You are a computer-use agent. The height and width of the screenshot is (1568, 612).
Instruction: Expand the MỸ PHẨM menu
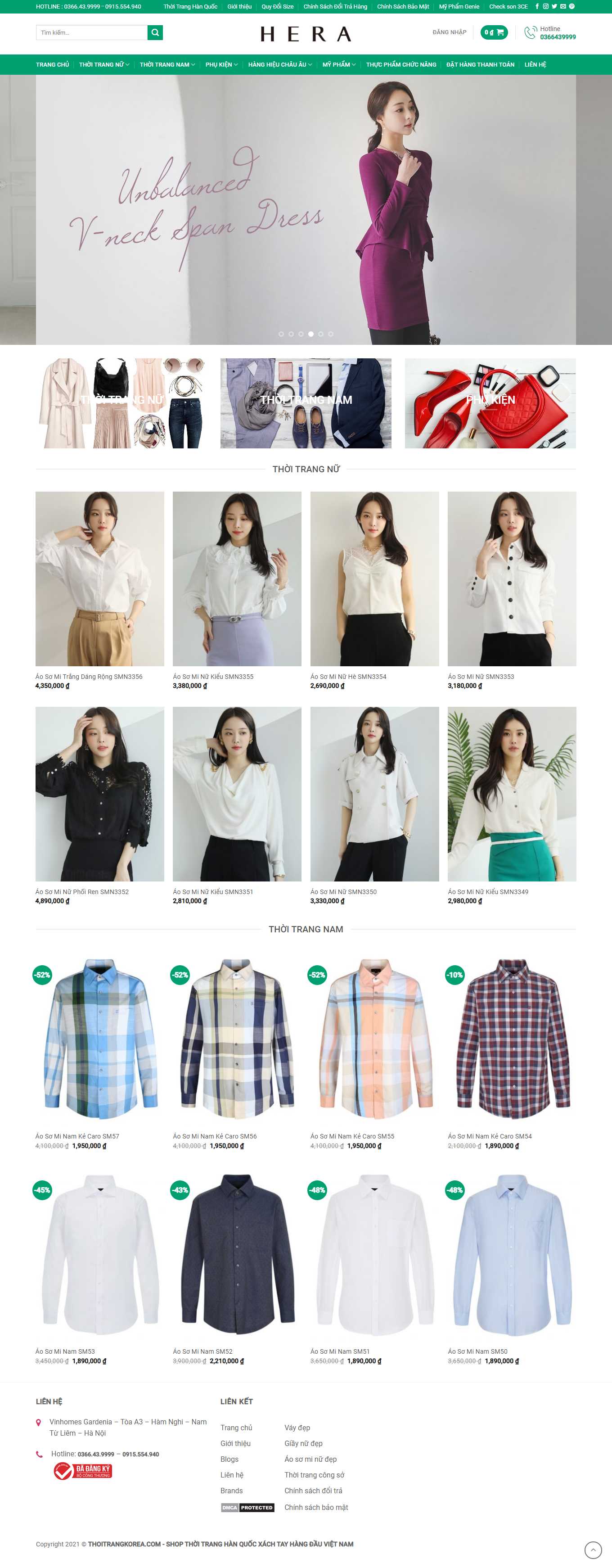point(339,64)
